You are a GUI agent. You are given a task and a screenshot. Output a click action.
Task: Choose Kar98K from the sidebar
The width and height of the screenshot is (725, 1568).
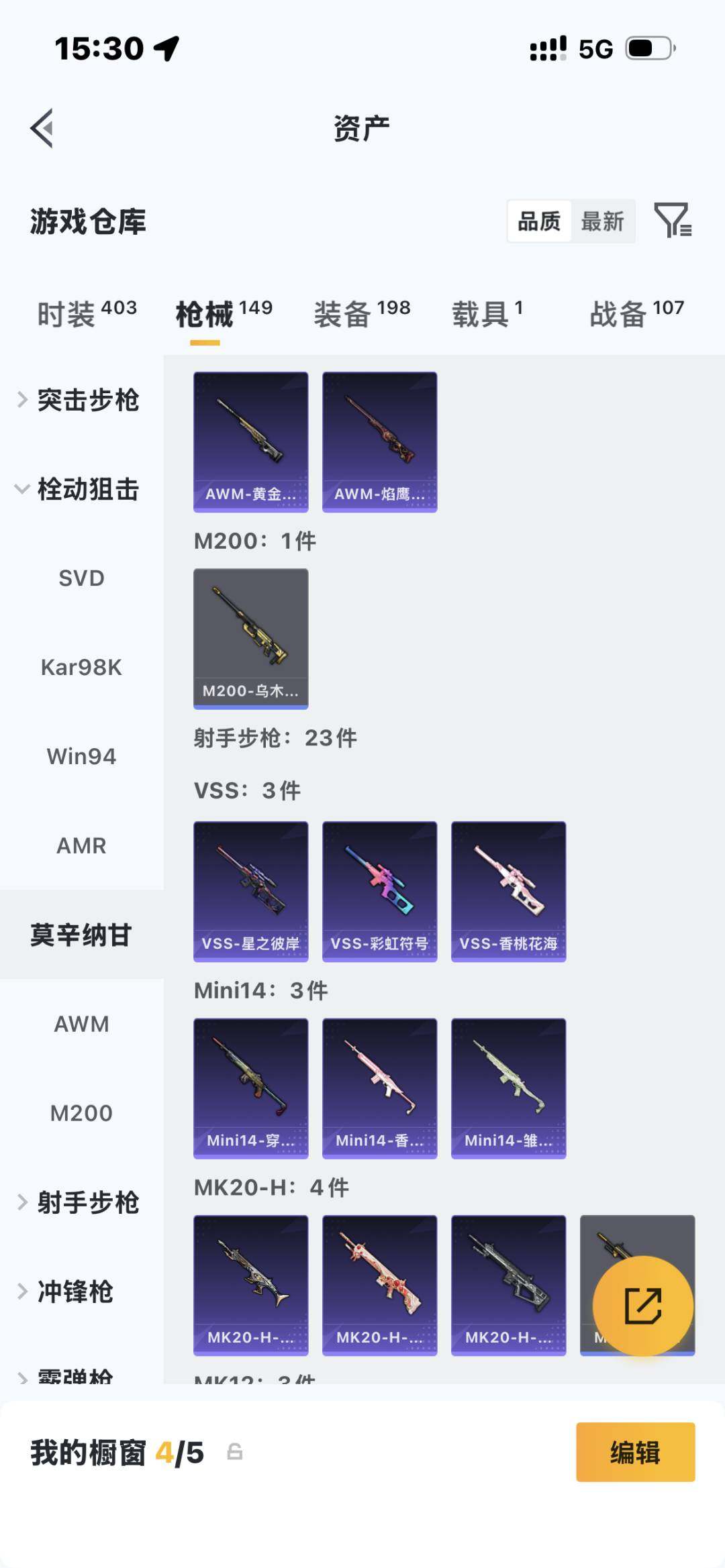click(81, 667)
